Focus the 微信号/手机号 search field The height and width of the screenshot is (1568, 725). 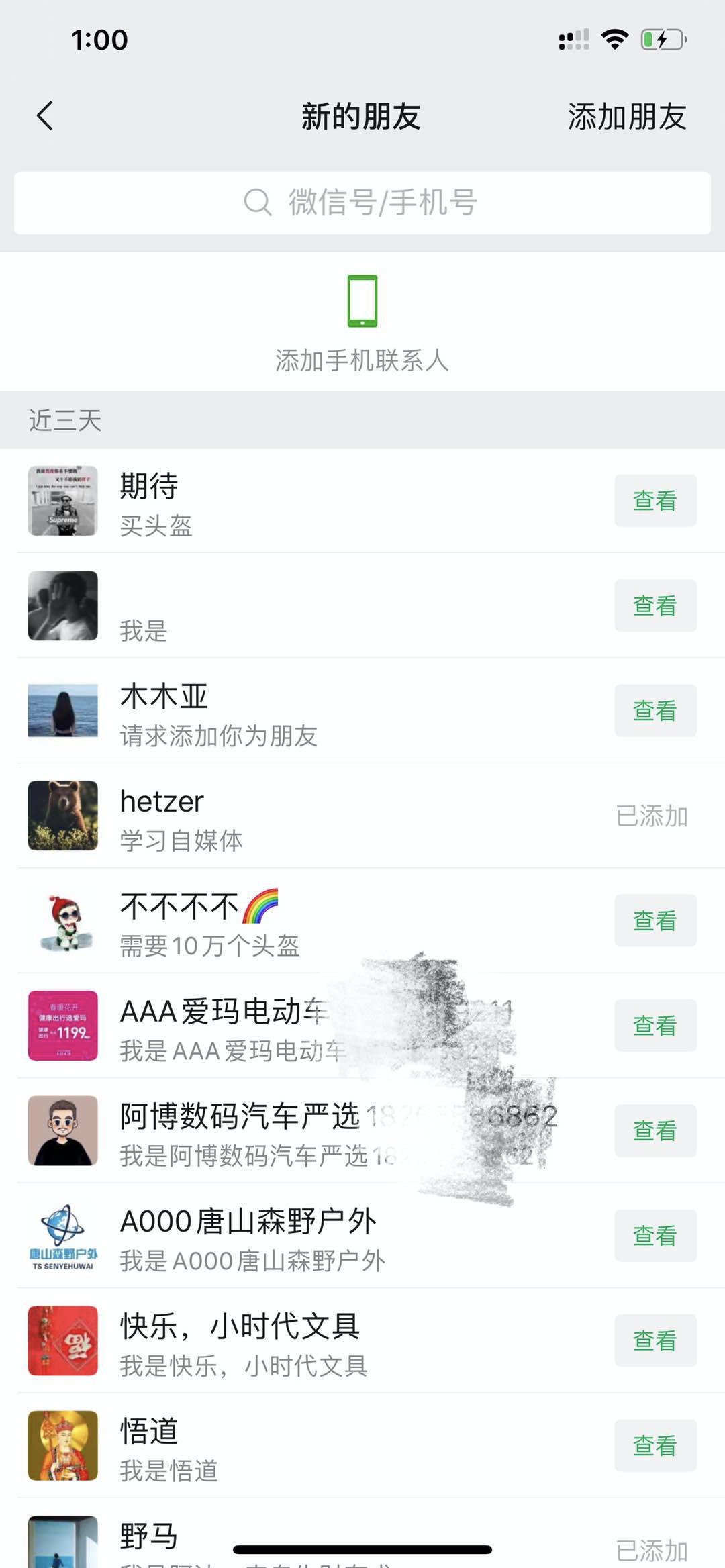pyautogui.click(x=362, y=203)
